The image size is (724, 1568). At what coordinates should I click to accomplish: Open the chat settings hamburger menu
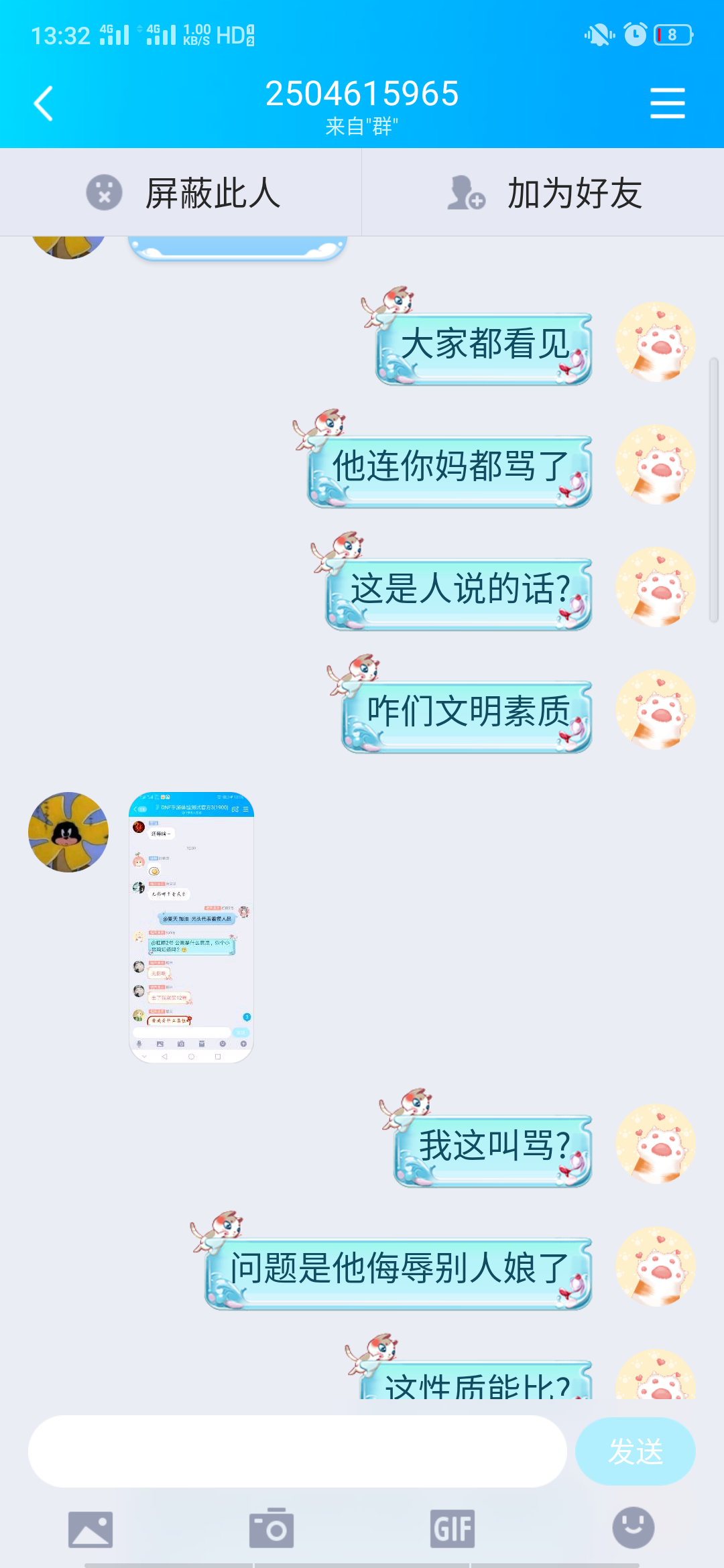(x=668, y=104)
